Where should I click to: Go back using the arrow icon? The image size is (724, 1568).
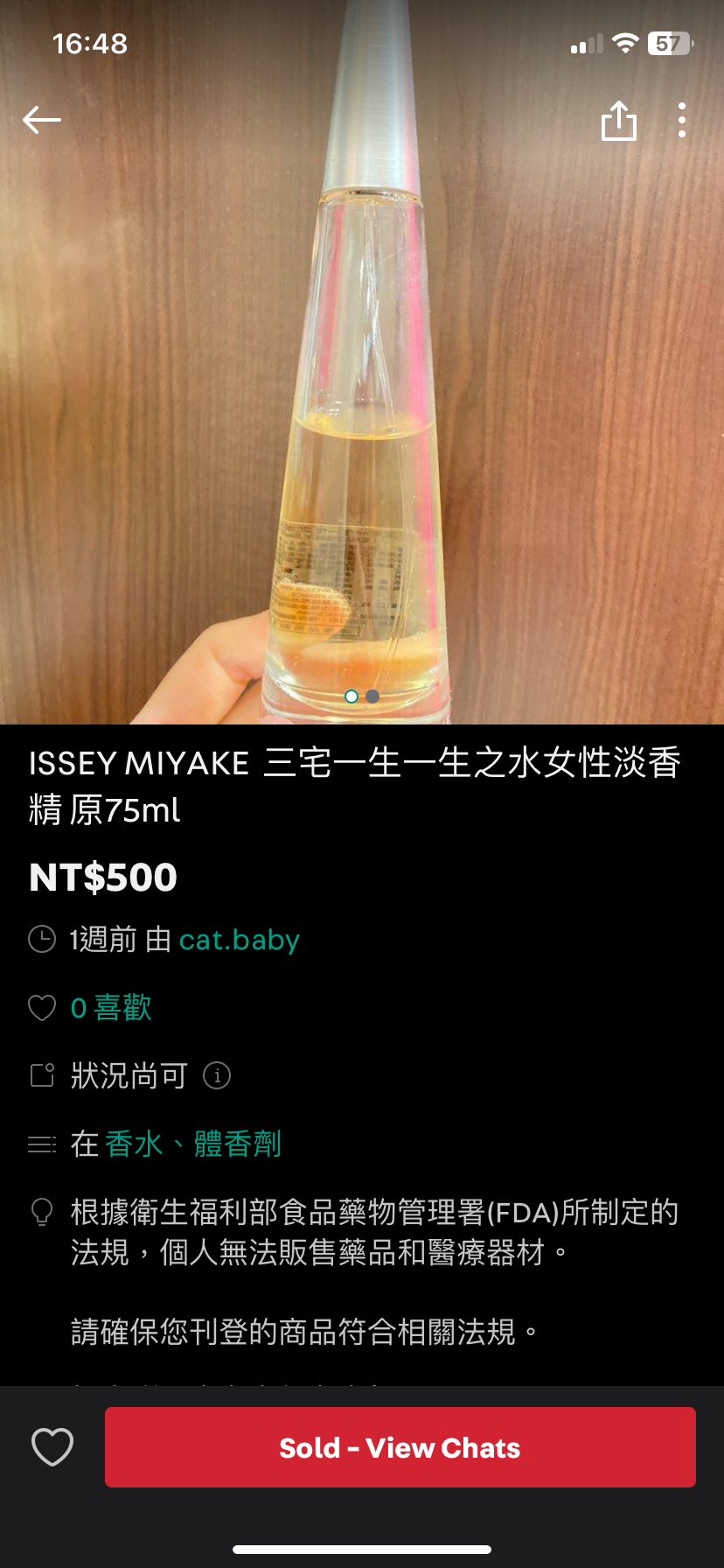pos(42,120)
